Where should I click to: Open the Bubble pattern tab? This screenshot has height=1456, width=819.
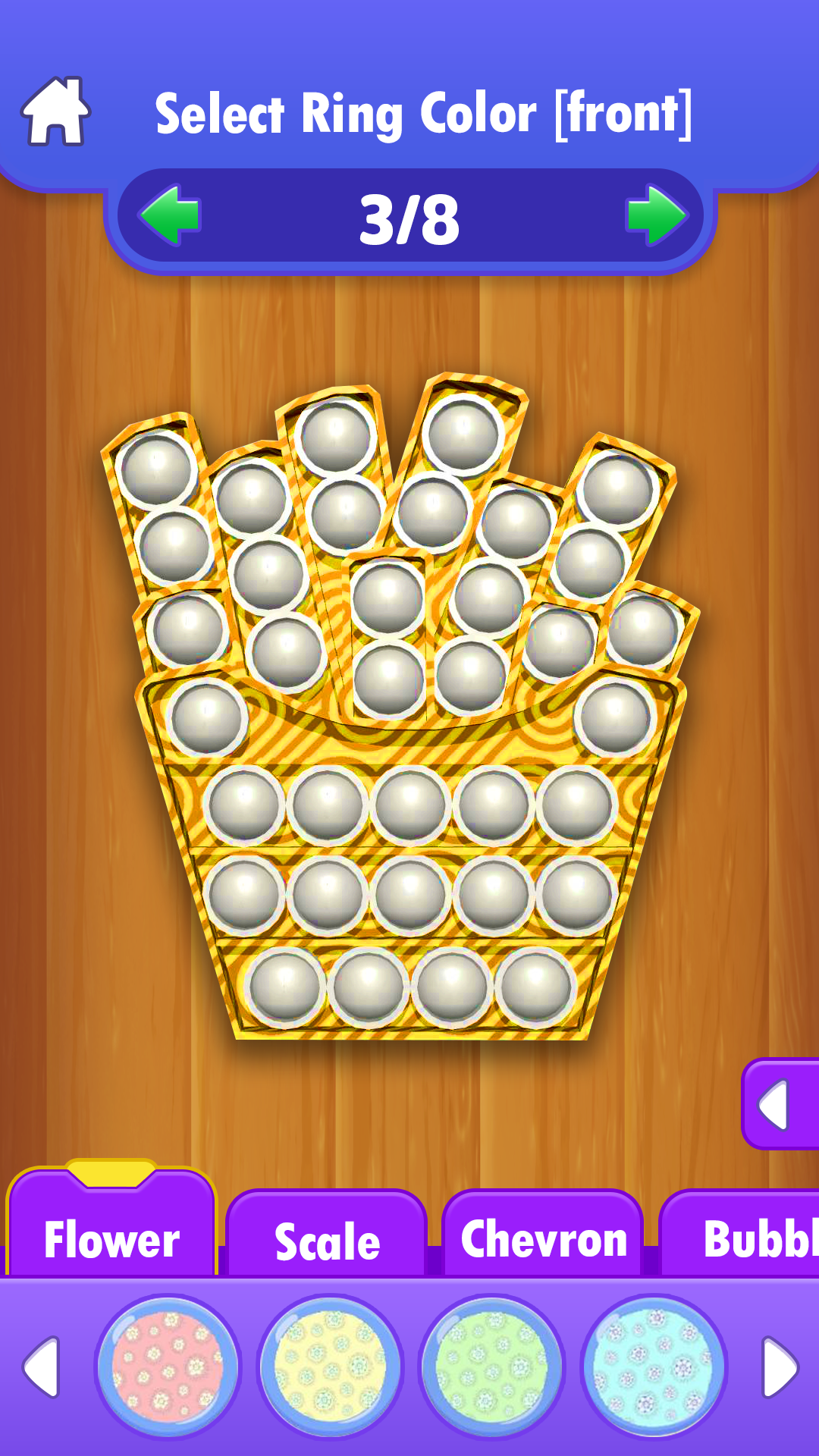coord(751,1240)
